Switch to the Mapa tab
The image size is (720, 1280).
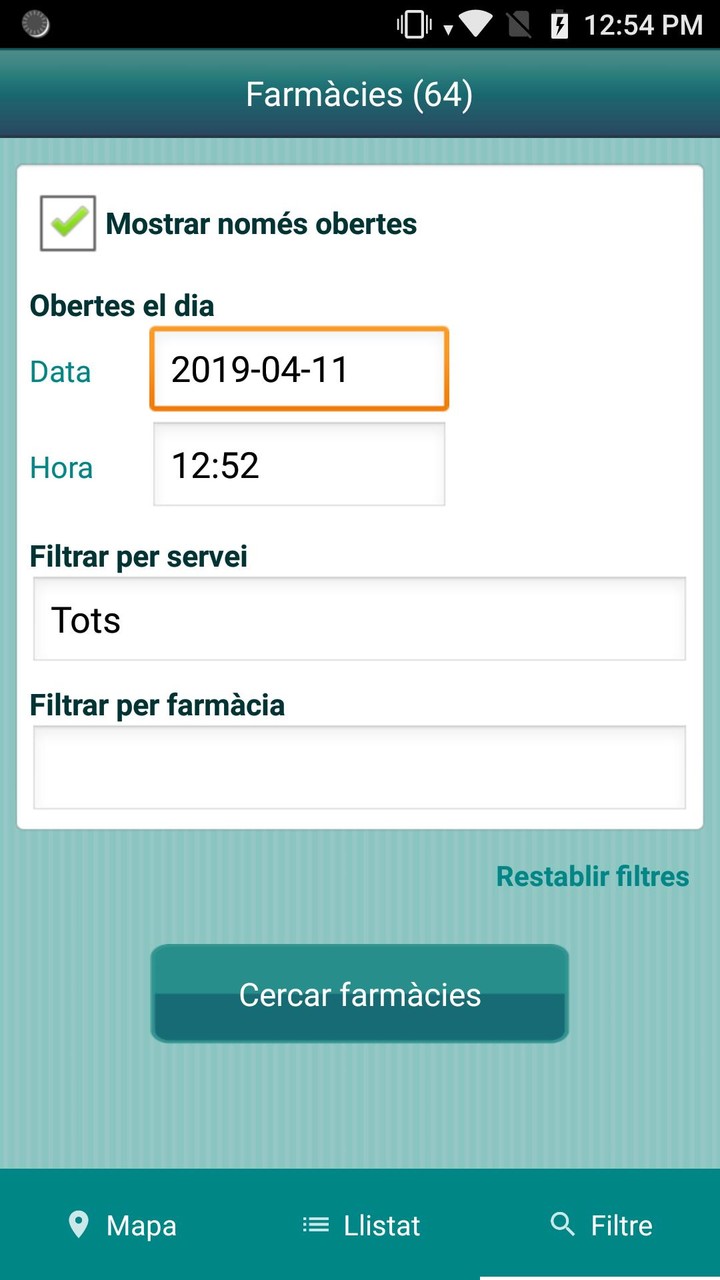(121, 1225)
